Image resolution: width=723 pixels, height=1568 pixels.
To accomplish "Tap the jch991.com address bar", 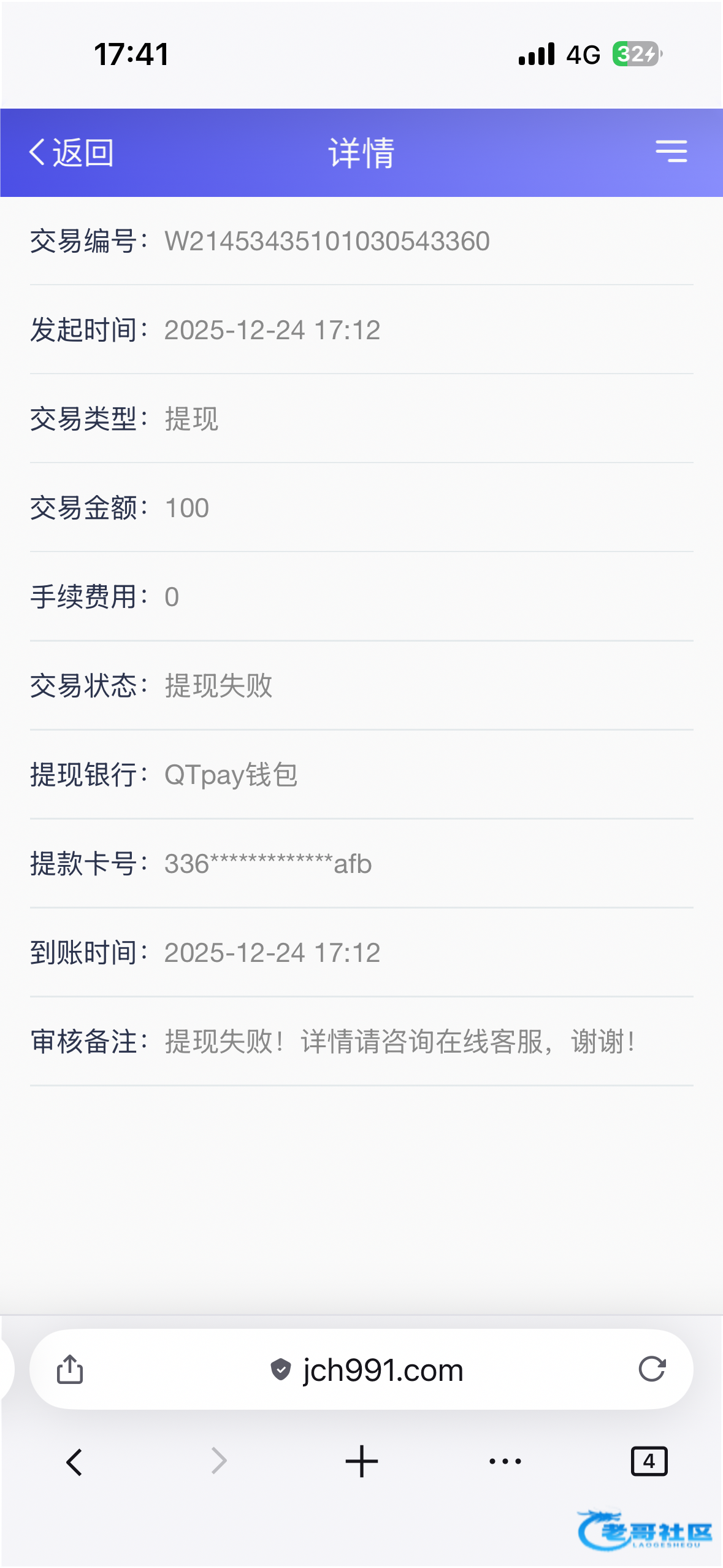I will 368,1369.
